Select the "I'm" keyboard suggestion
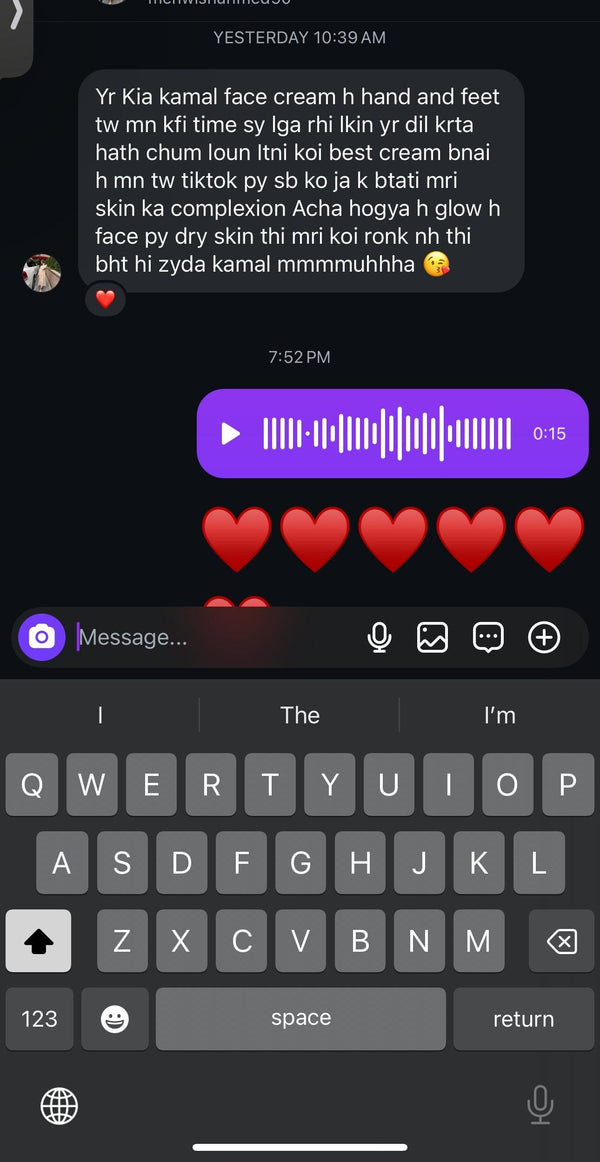Screen dimensions: 600x1162 pyautogui.click(x=499, y=715)
